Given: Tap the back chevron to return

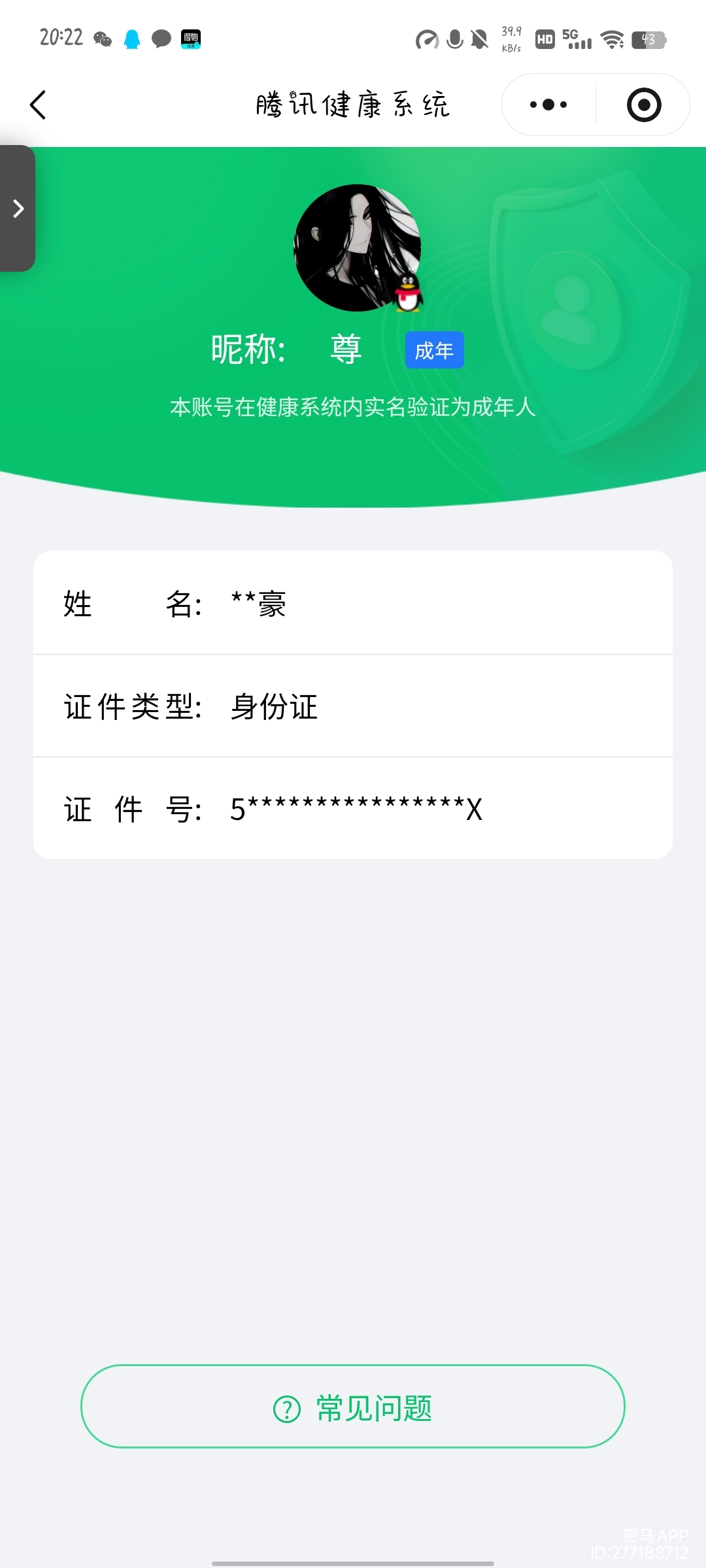Looking at the screenshot, I should coord(37,105).
